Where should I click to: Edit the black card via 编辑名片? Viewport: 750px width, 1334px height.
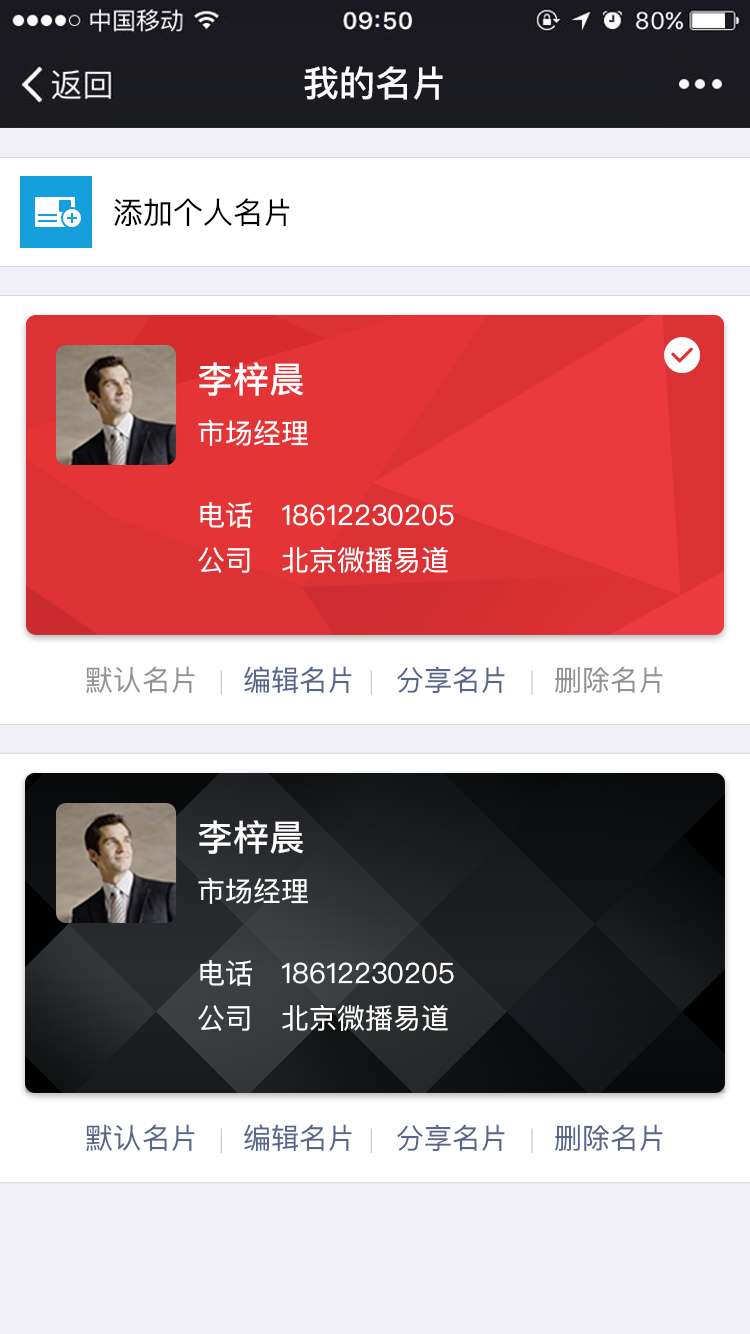(x=298, y=1139)
